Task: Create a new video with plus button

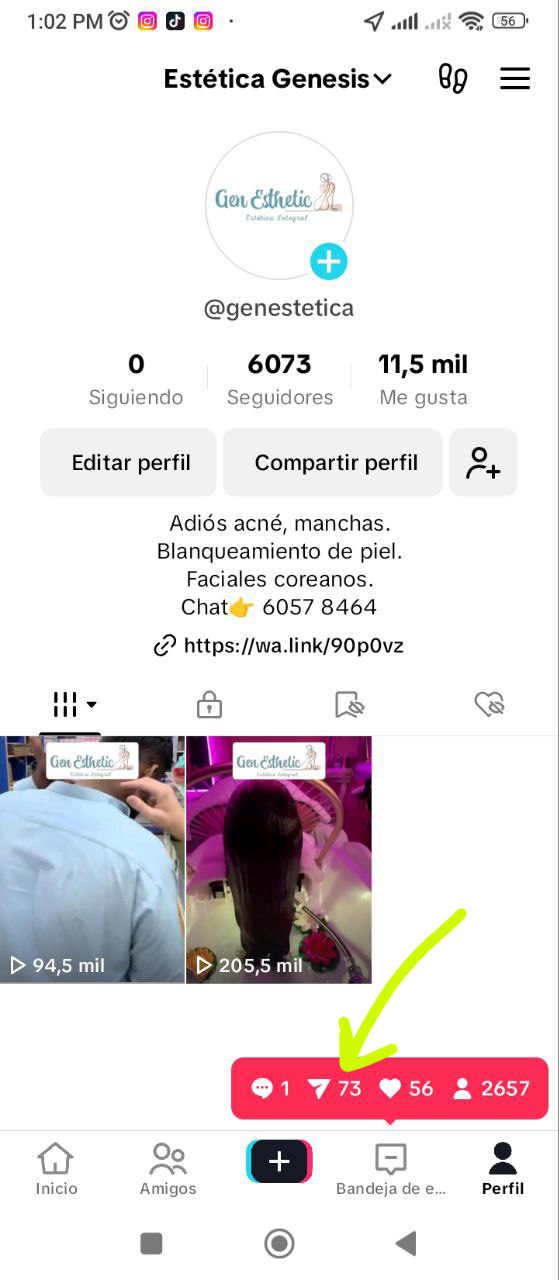Action: point(279,1161)
